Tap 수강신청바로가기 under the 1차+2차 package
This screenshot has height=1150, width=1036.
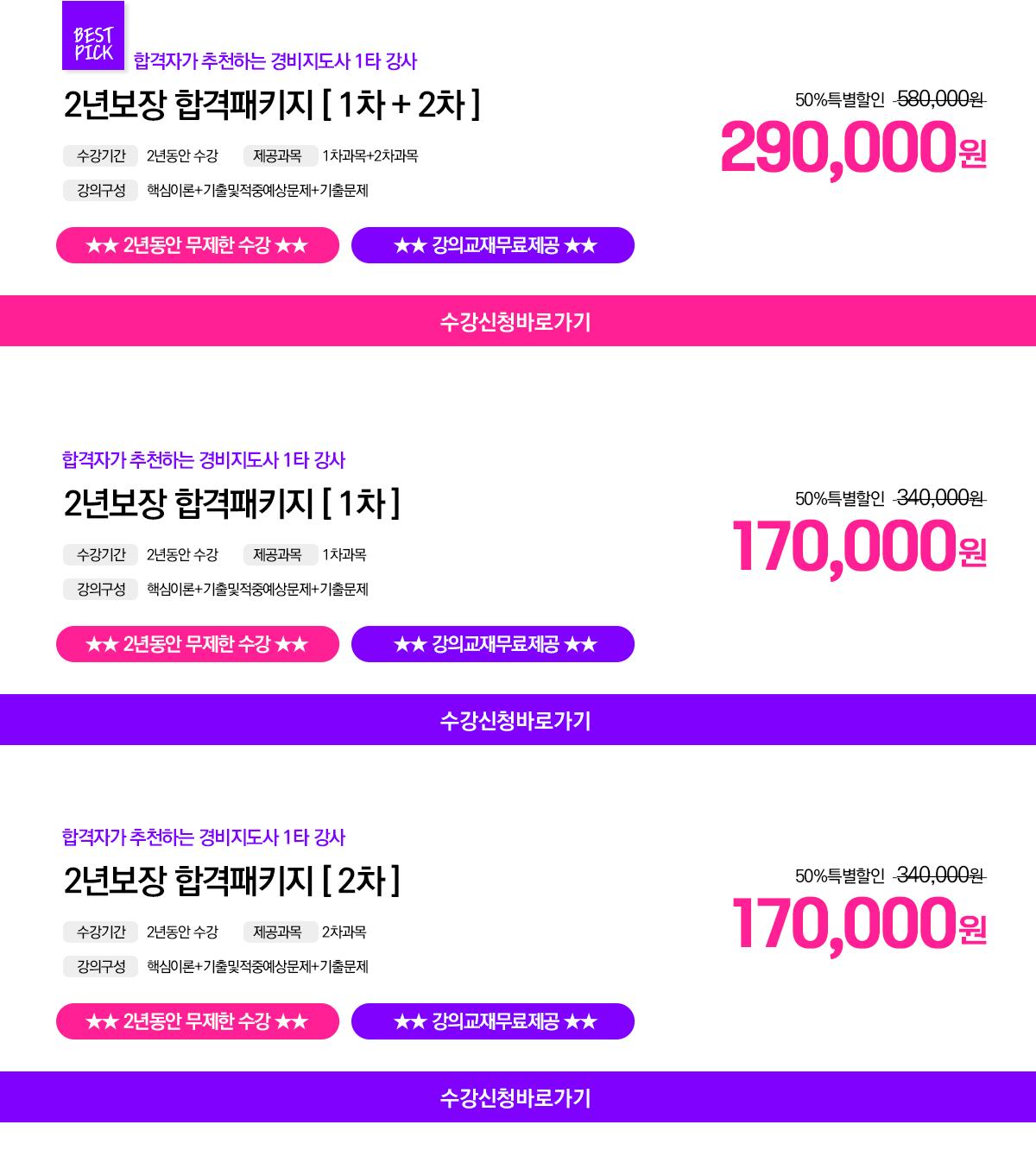pyautogui.click(x=516, y=322)
